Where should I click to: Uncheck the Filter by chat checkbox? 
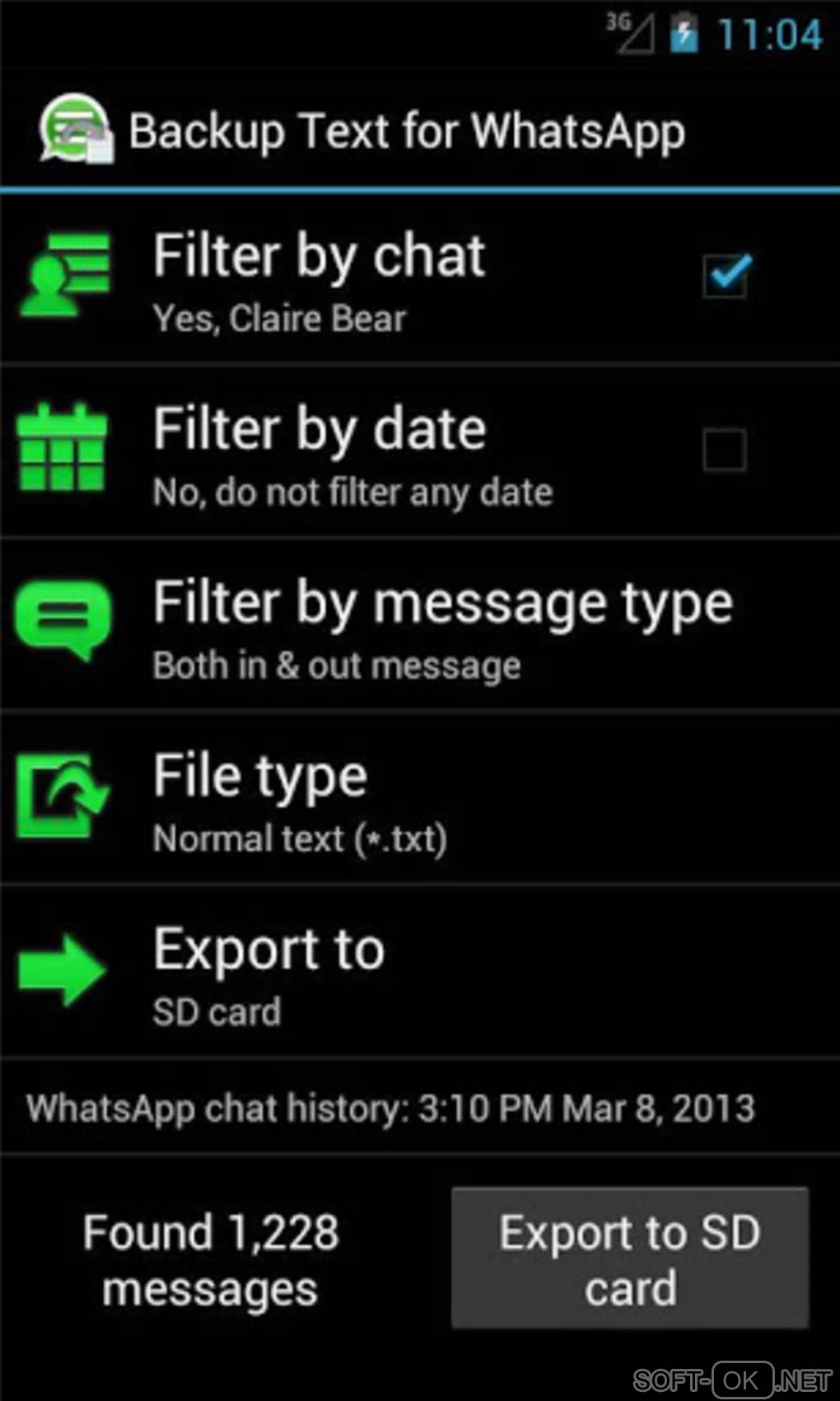725,276
